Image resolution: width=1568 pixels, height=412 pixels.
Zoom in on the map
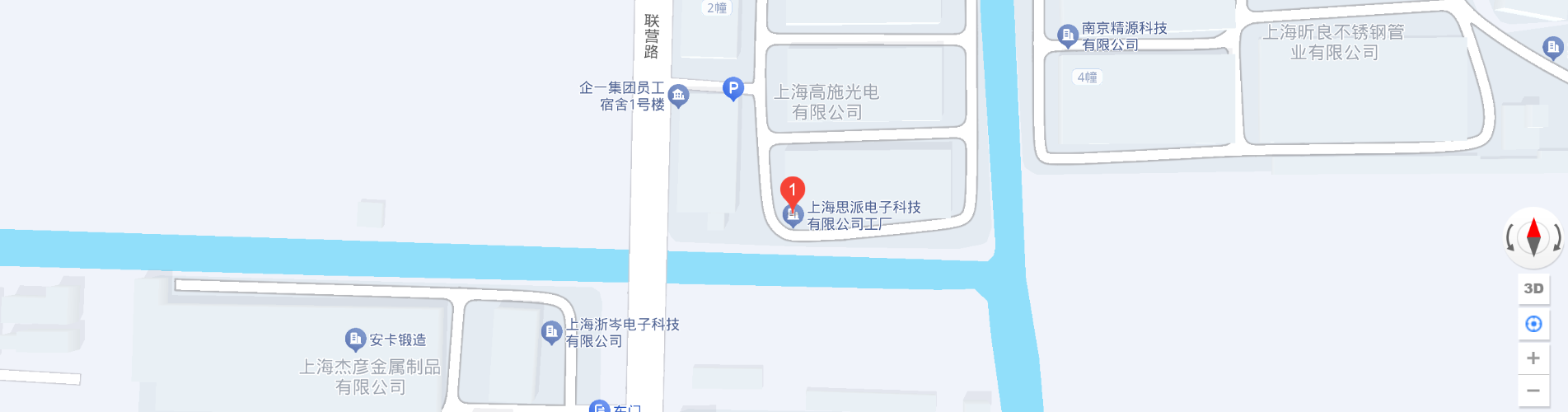click(1533, 358)
